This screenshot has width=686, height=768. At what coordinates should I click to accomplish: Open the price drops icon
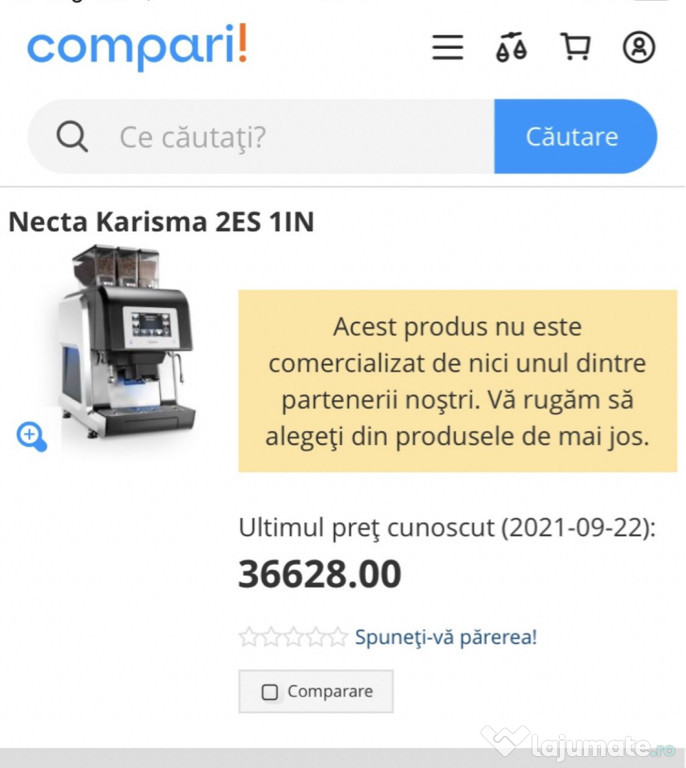click(511, 47)
